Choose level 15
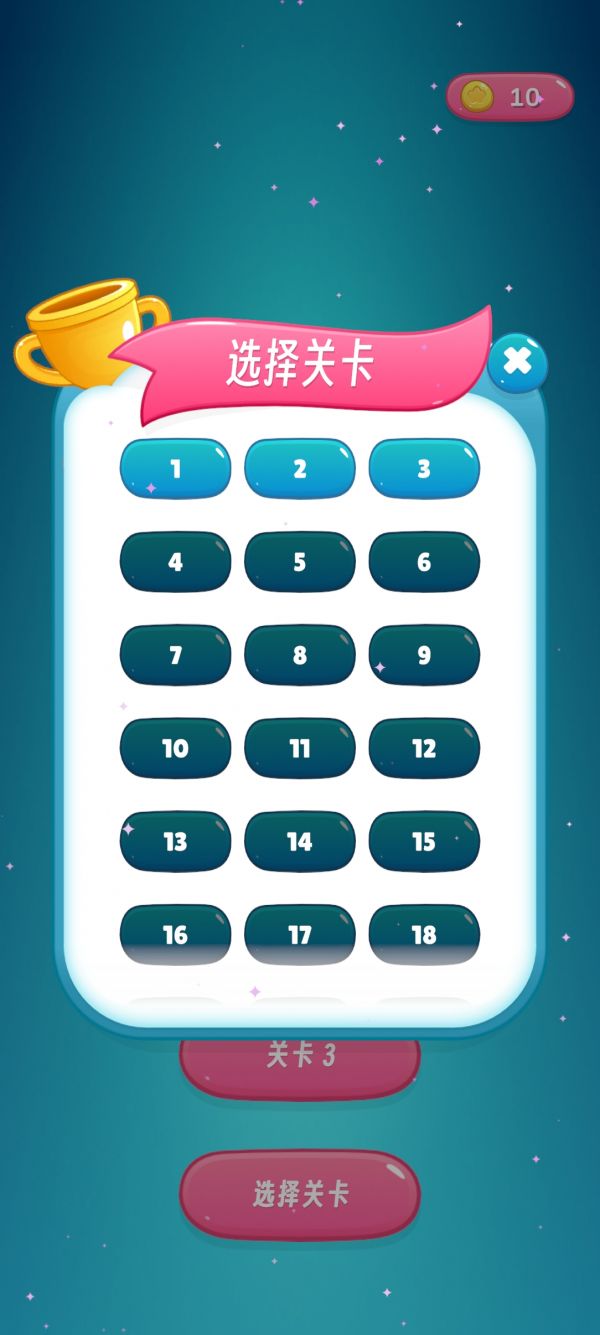This screenshot has width=600, height=1335. coord(424,841)
